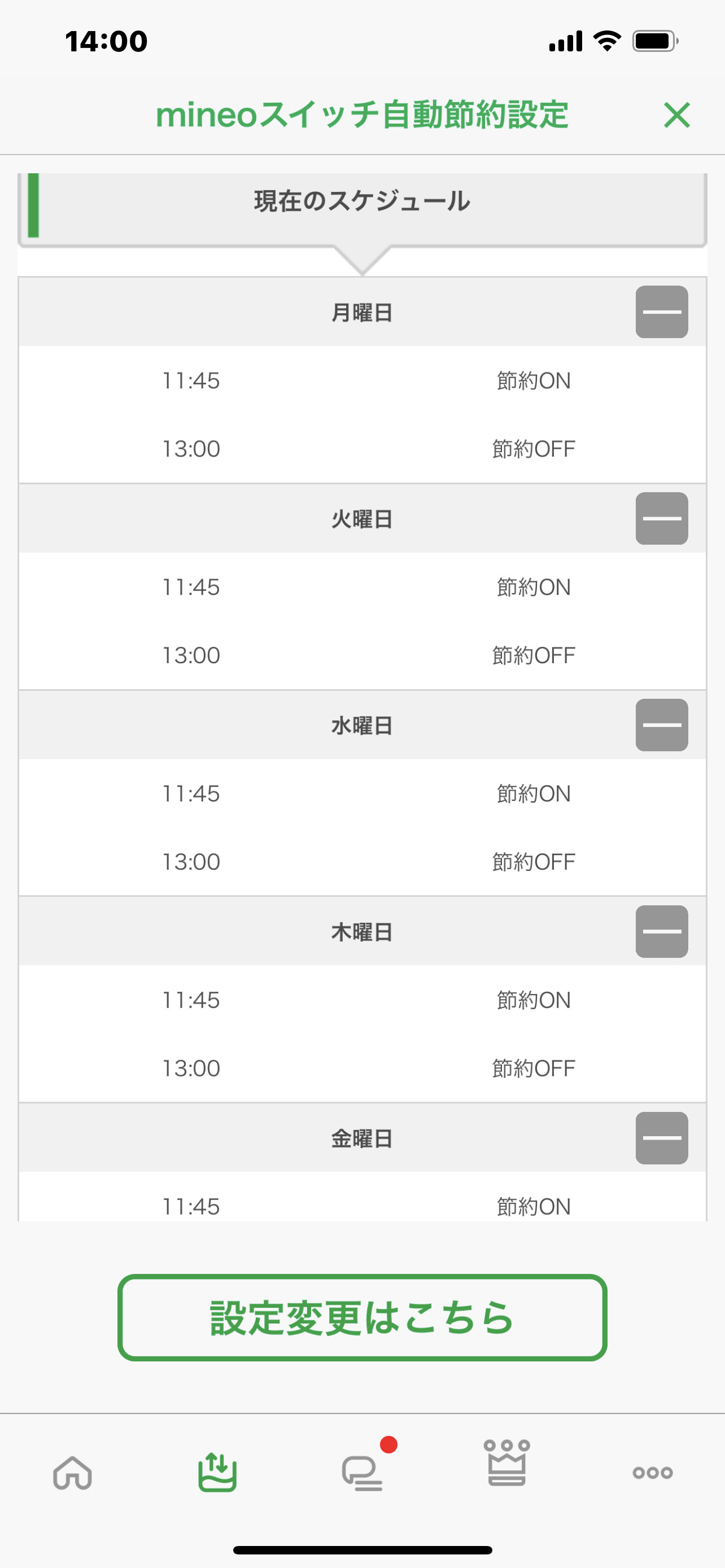Collapse the 木曜日 schedule section

[x=661, y=931]
